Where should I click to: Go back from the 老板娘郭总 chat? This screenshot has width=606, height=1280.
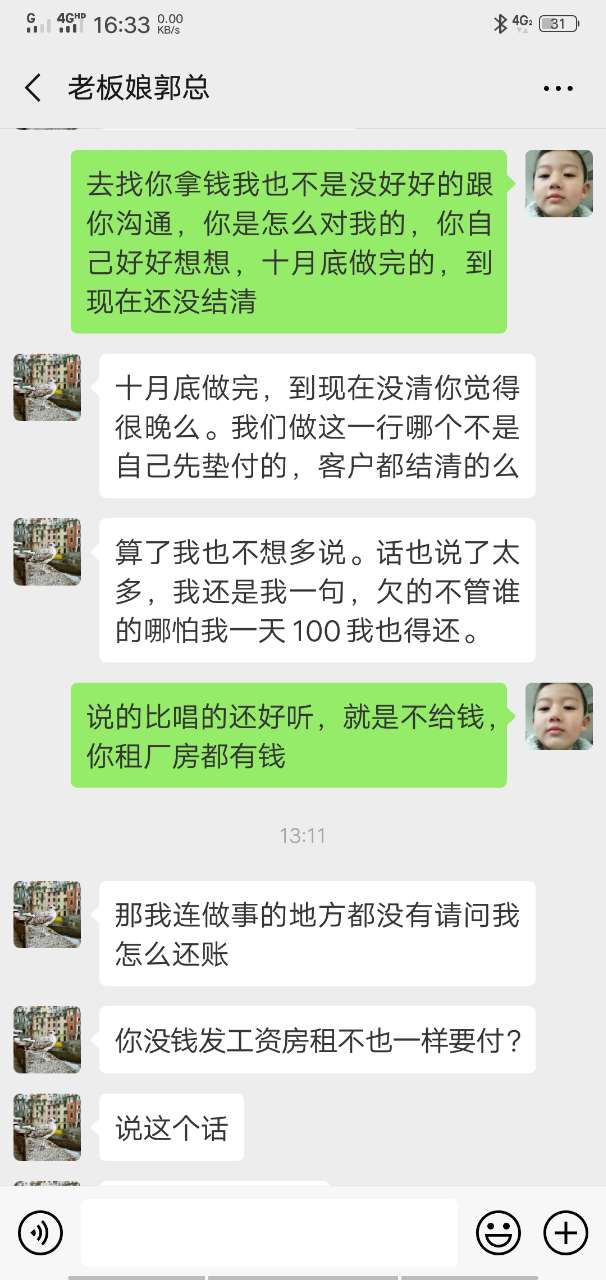click(x=33, y=88)
